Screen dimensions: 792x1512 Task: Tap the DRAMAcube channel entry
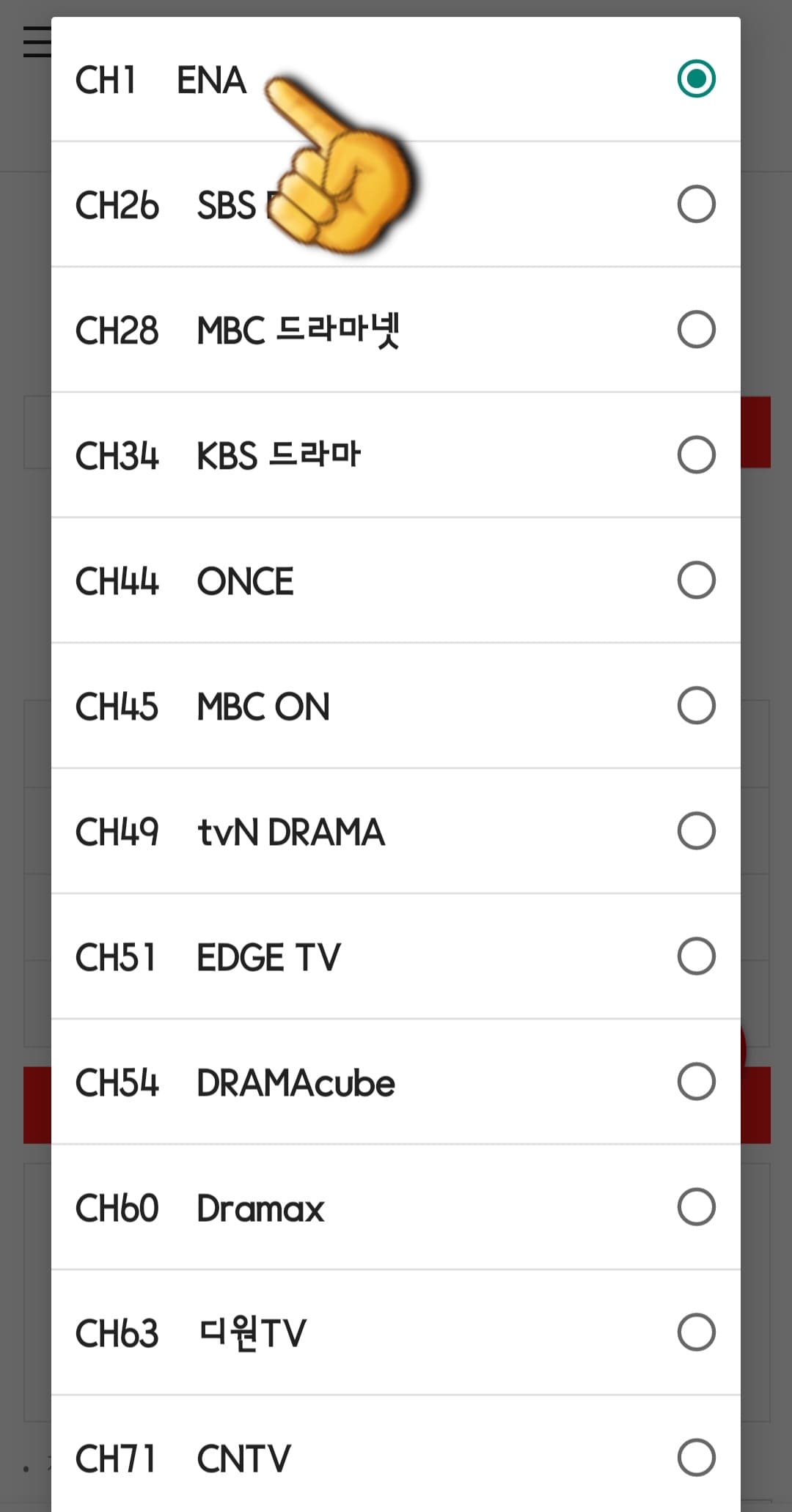(x=293, y=1083)
